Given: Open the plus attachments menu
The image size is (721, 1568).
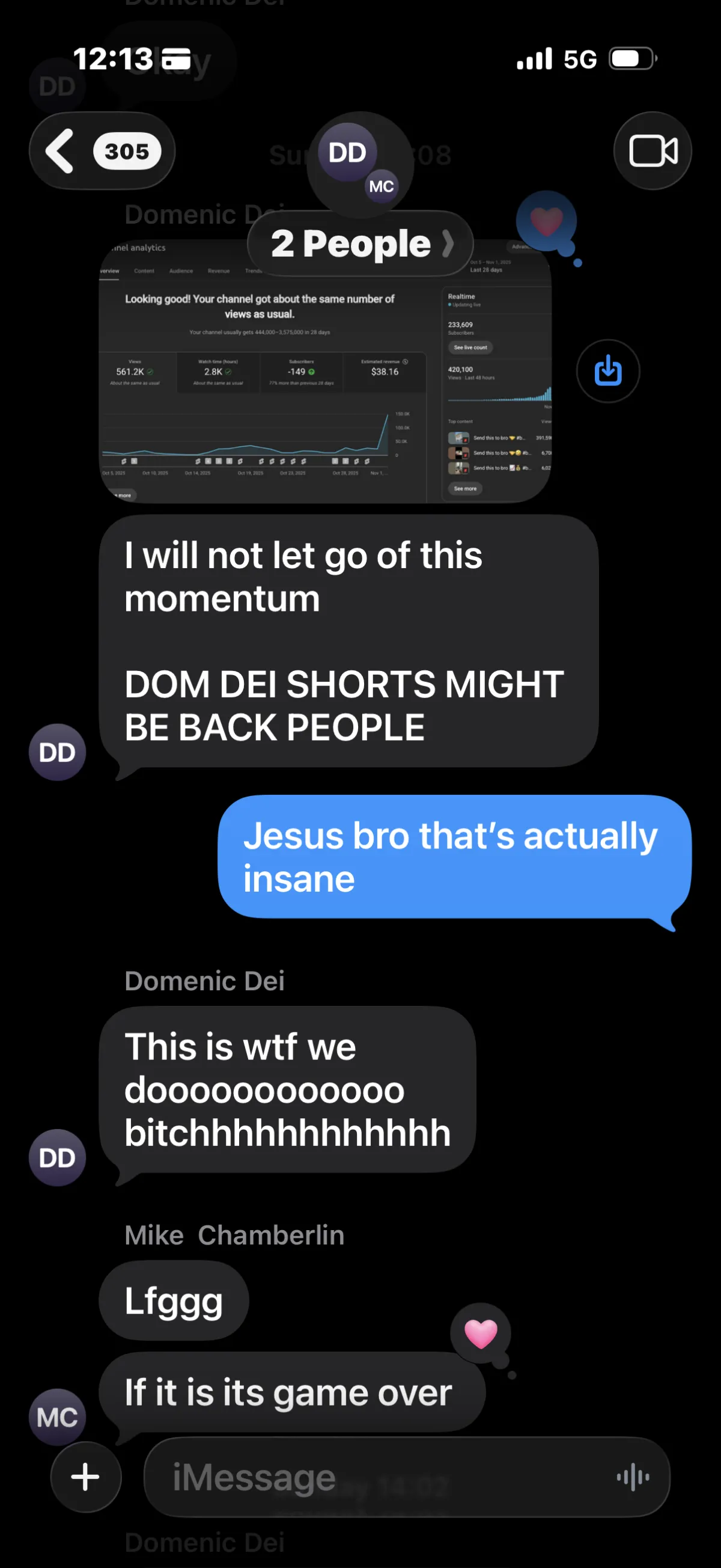Looking at the screenshot, I should (86, 1476).
